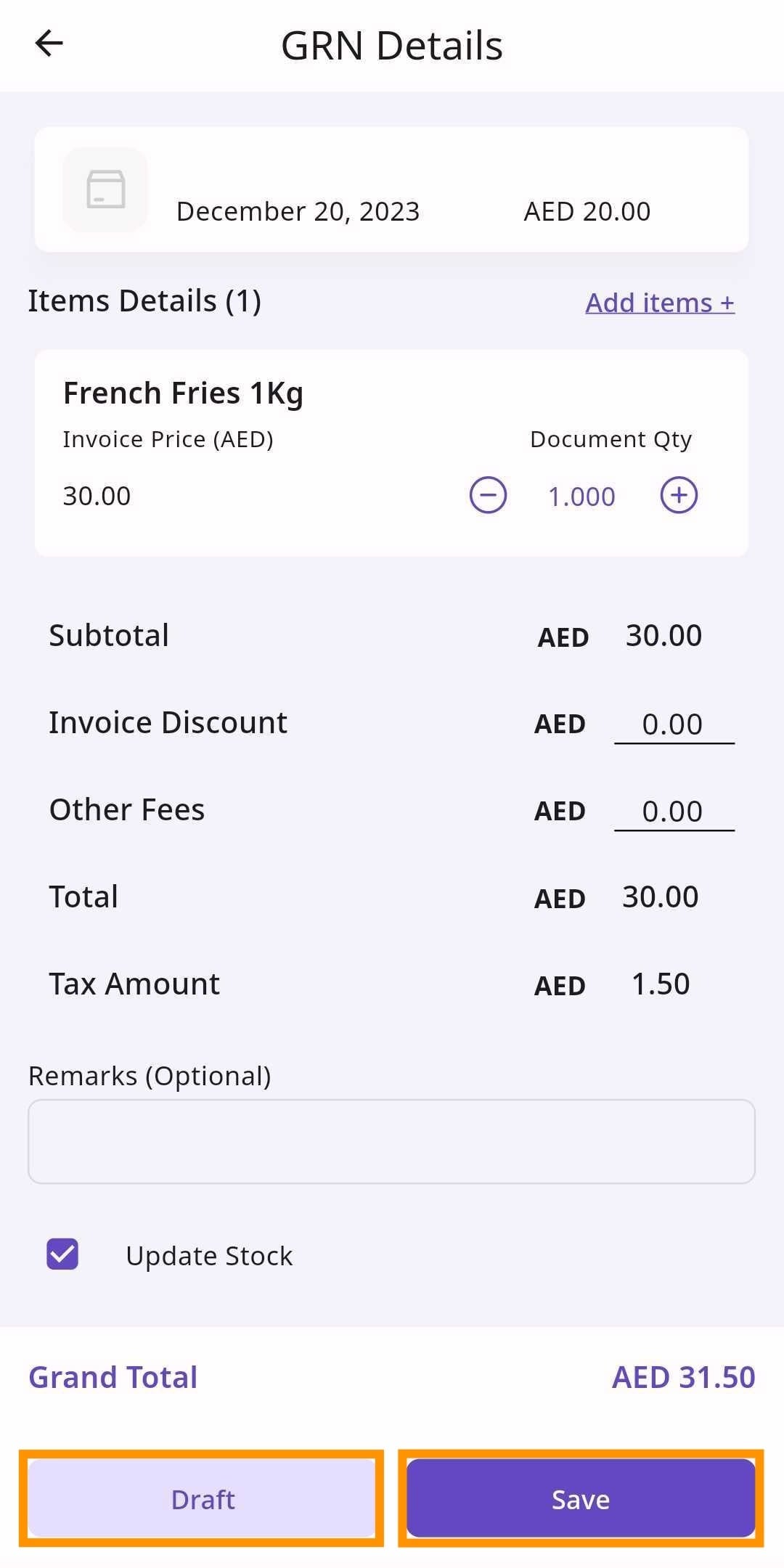Edit the Other Fees amount
Image resolution: width=784 pixels, height=1568 pixels.
click(673, 812)
